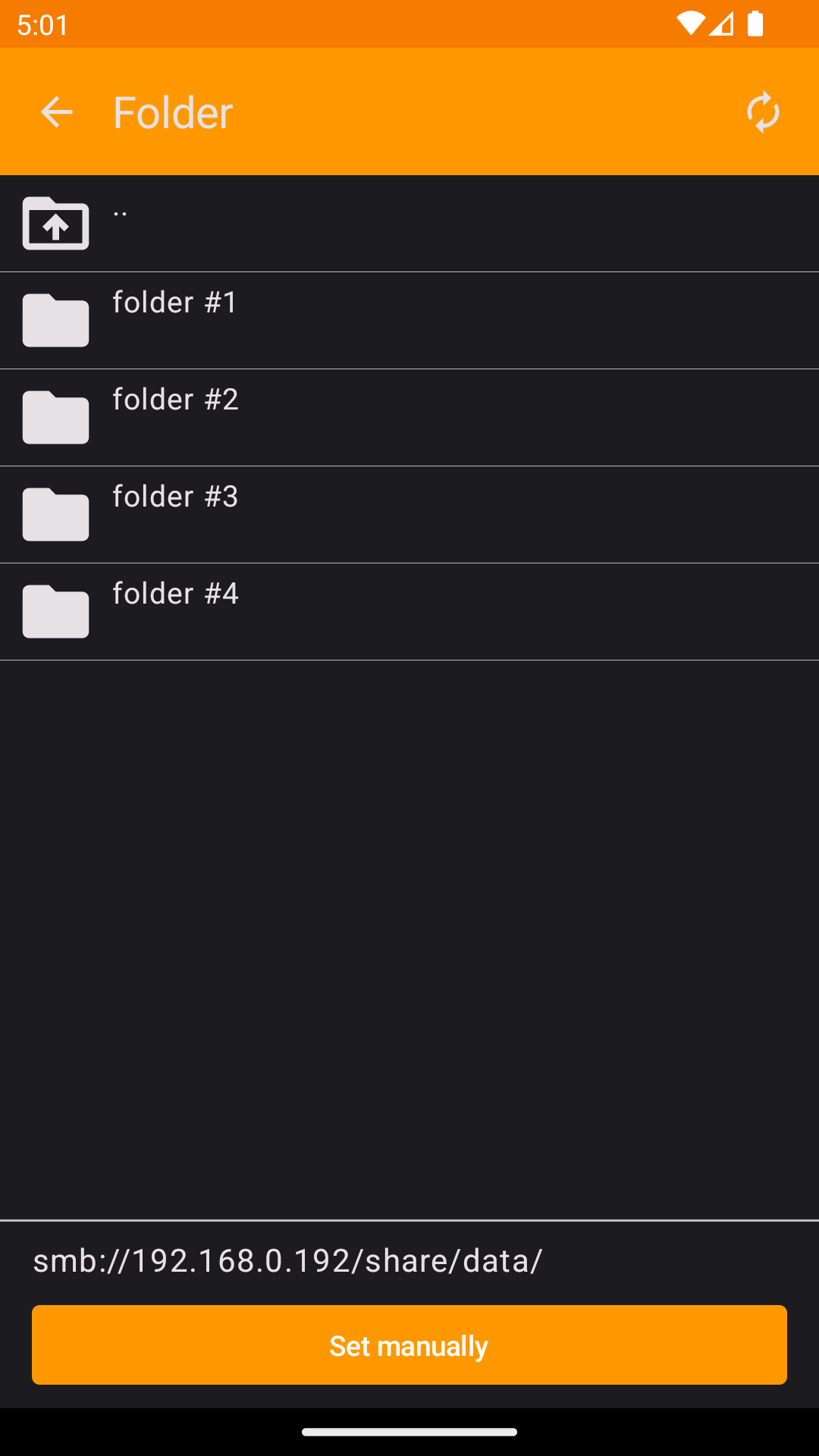Go up to the parent directory
Image resolution: width=819 pixels, height=1456 pixels.
click(x=409, y=223)
